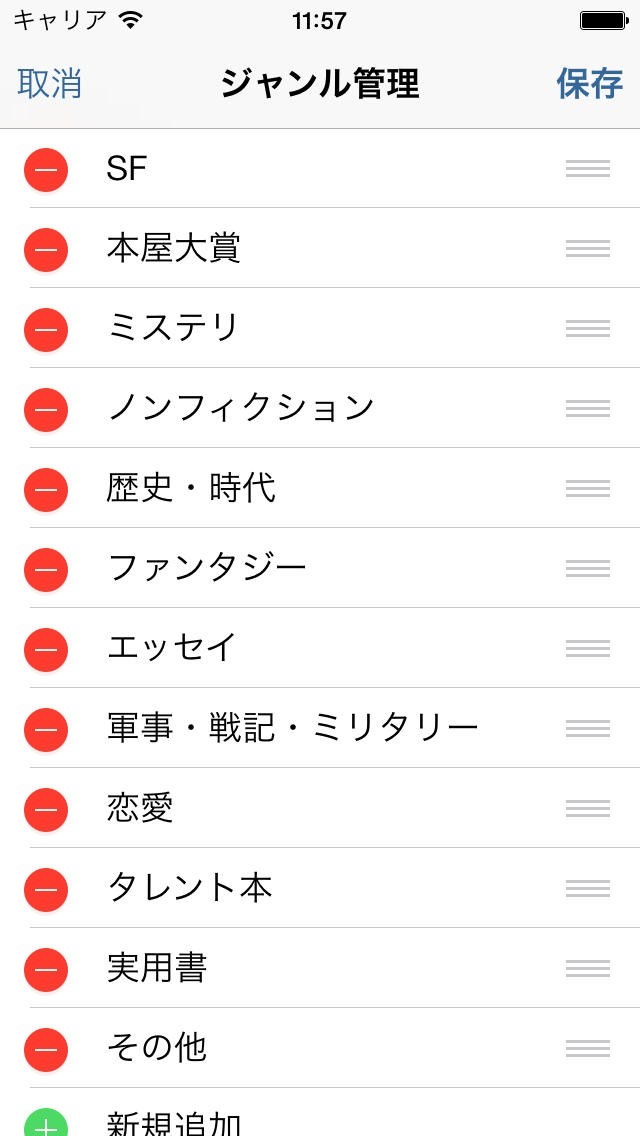Tap the reorder grip on the その他 row

tap(588, 1049)
